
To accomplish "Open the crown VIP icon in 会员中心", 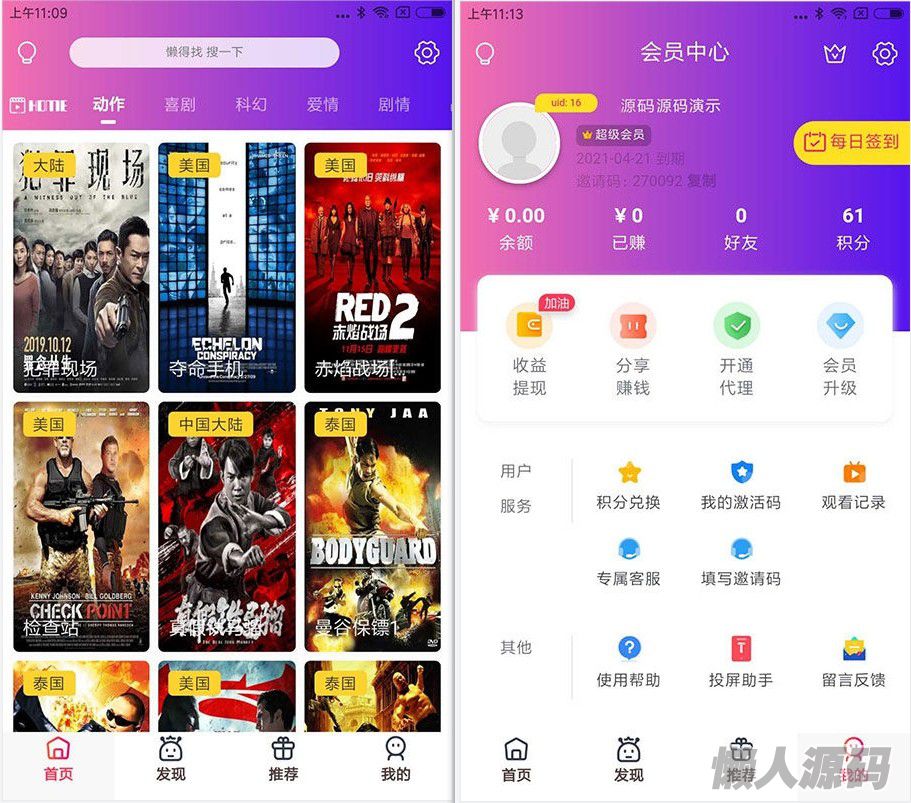I will click(x=834, y=53).
